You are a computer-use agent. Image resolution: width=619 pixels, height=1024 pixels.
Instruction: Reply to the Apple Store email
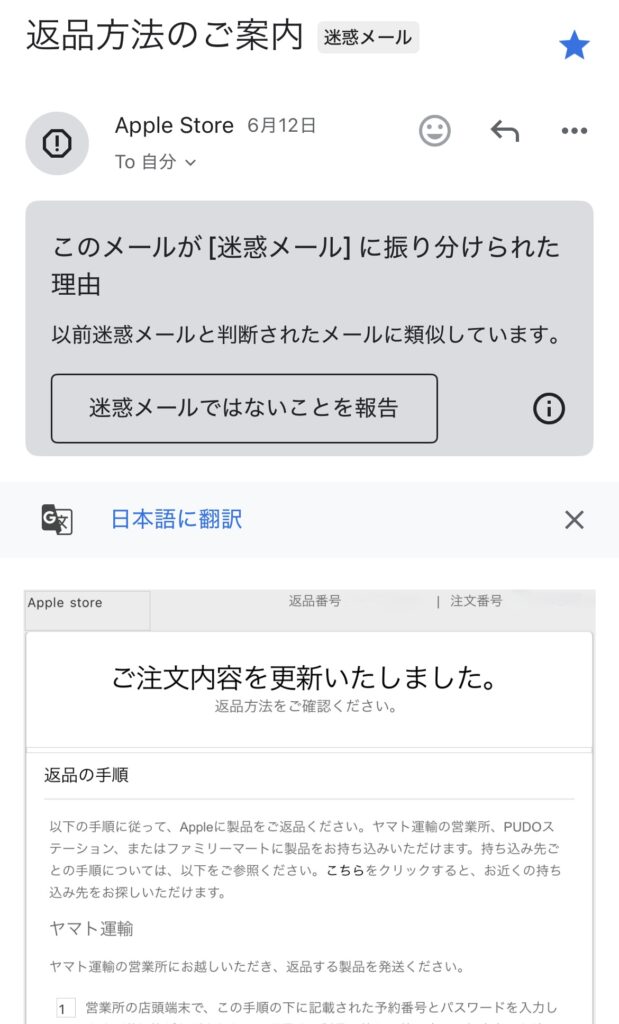tap(505, 131)
